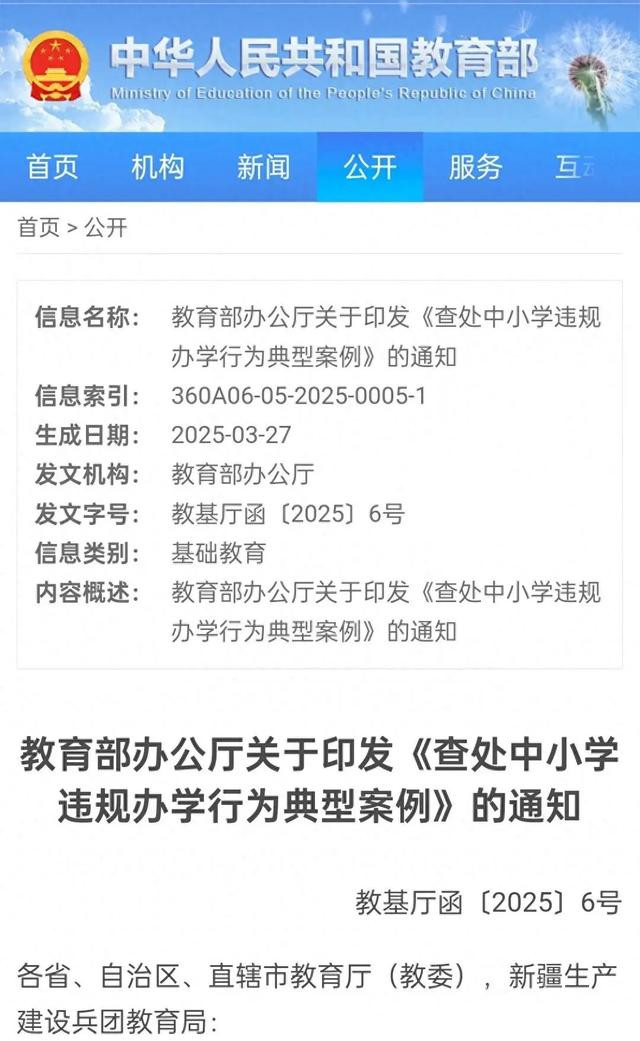Screen dimensions: 640x1041
Task: Switch to the 新闻 tab
Action: 264,167
